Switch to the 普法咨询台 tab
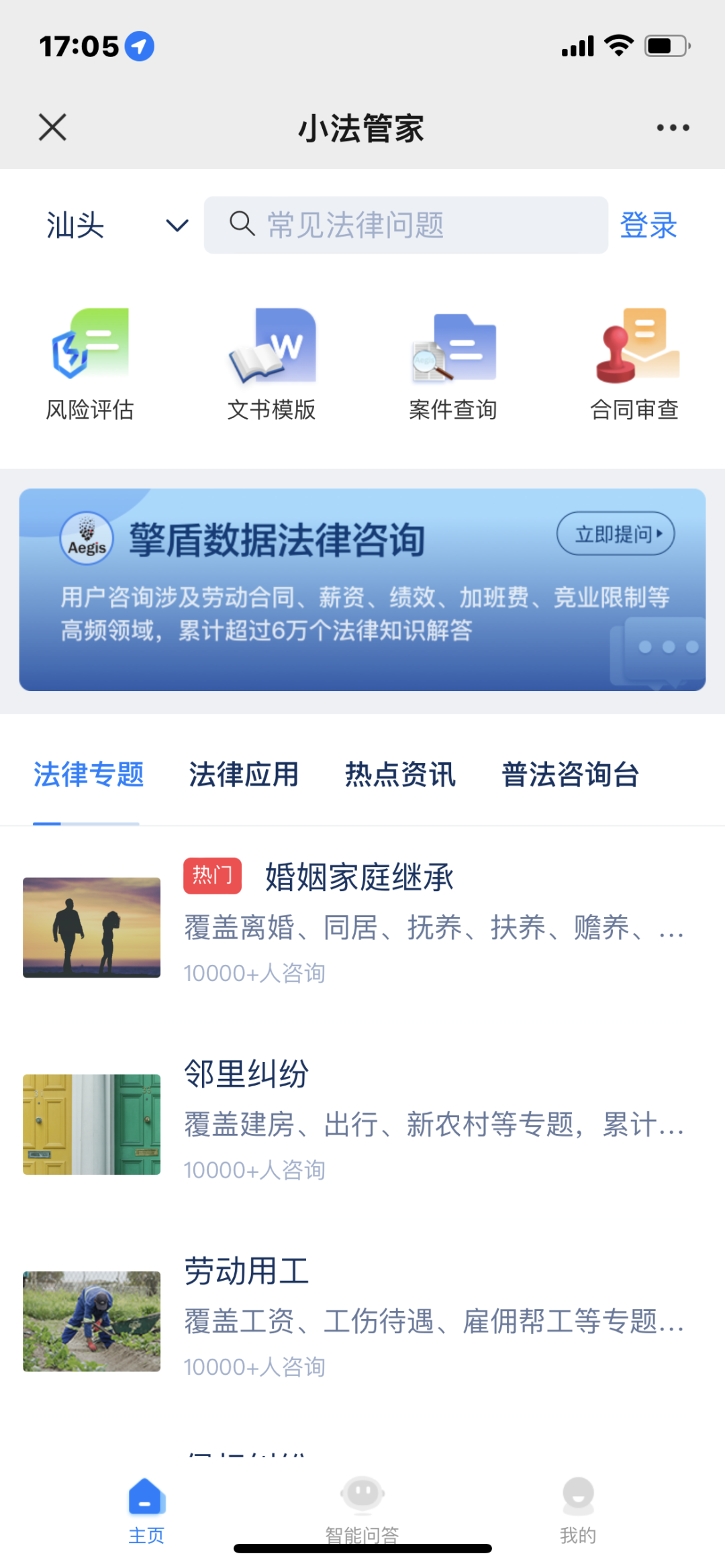 [x=570, y=774]
